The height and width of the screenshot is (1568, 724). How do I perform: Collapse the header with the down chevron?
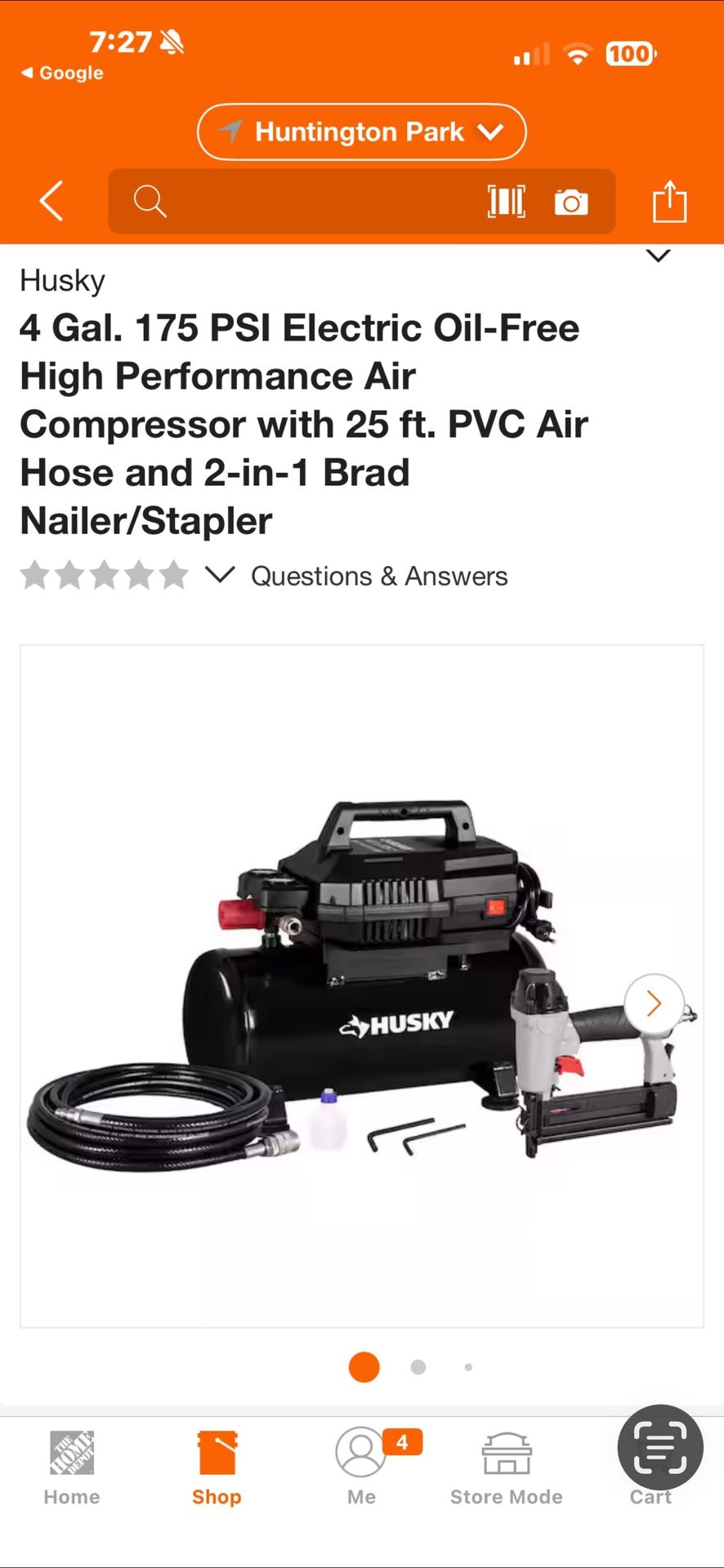click(658, 256)
